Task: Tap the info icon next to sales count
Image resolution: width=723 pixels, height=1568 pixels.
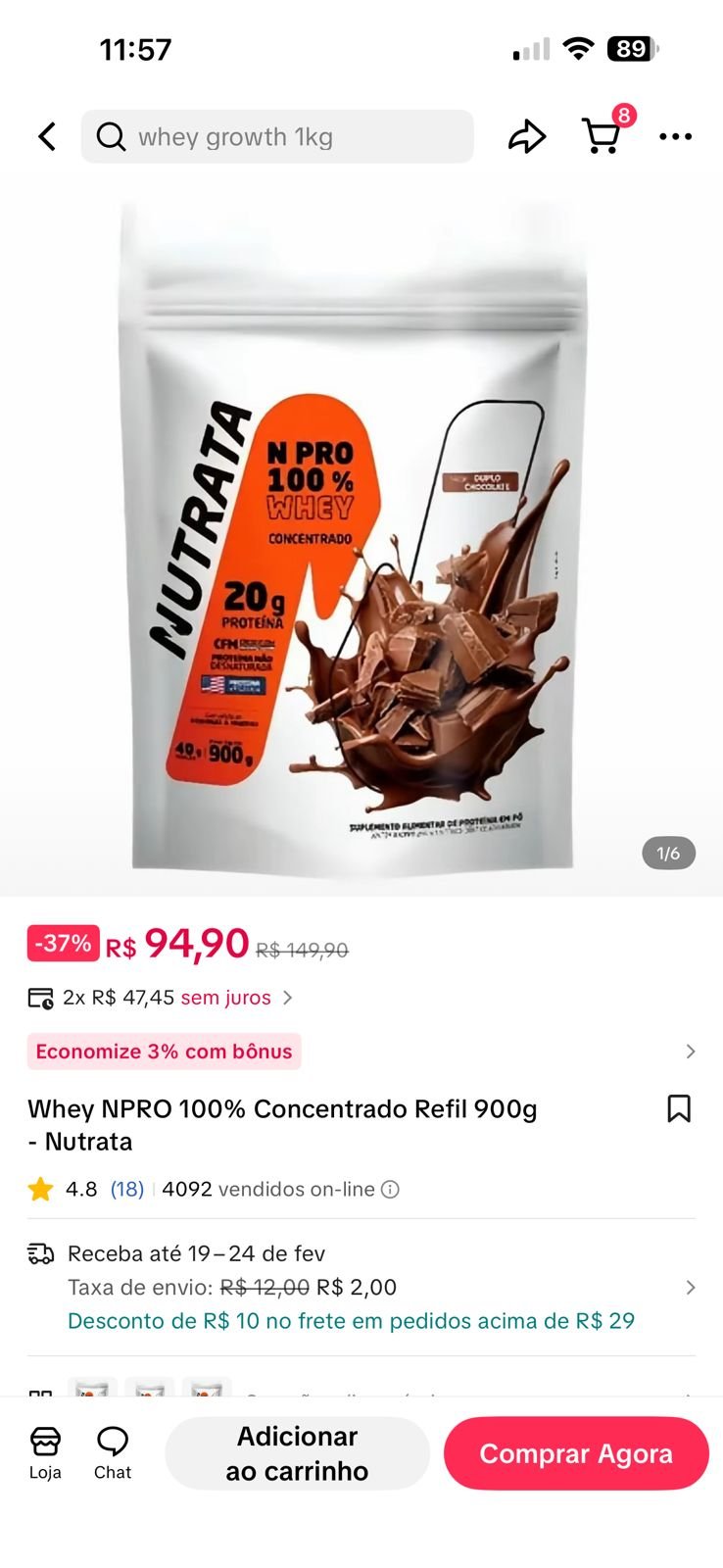Action: (x=388, y=1189)
